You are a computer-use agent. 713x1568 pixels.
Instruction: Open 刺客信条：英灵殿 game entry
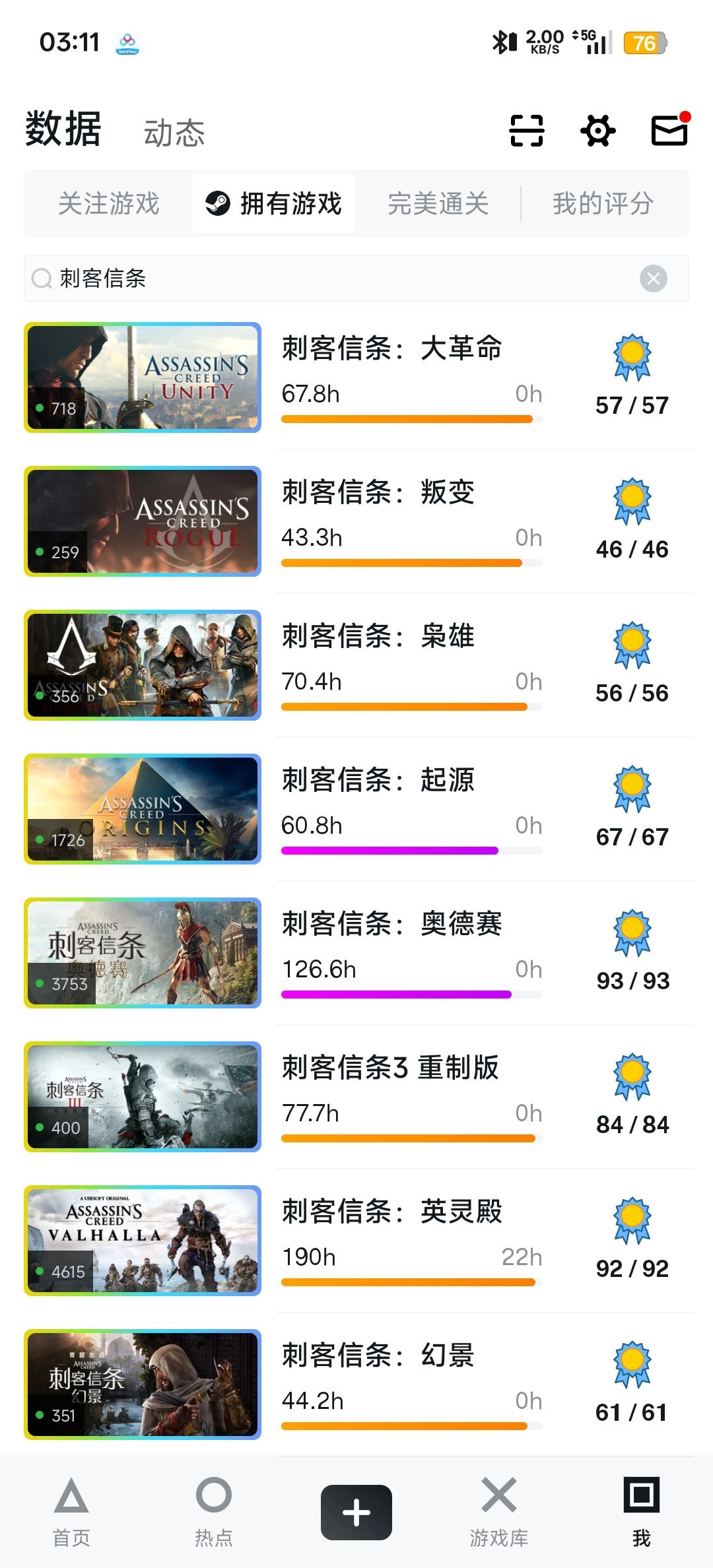(x=392, y=1212)
